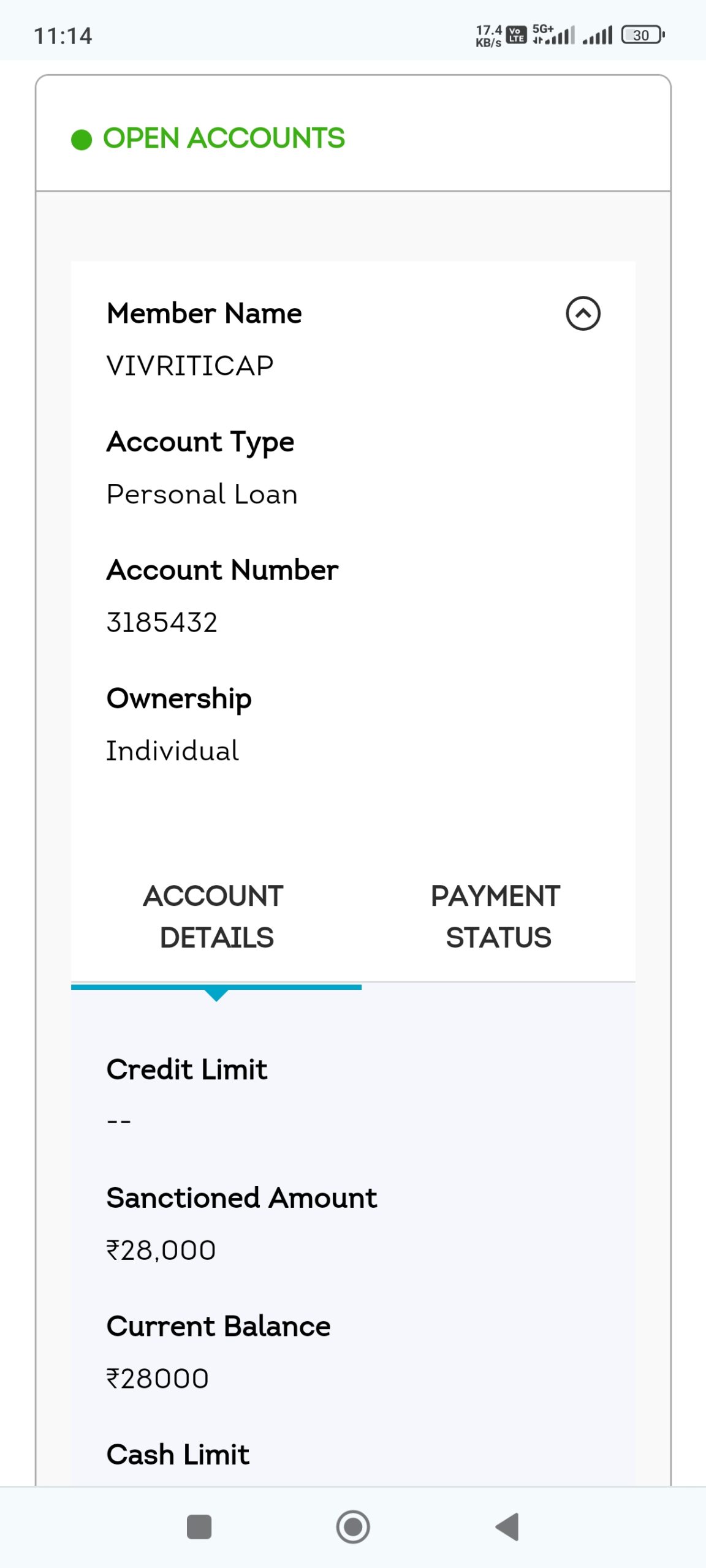Open recent apps from navigation bar
The height and width of the screenshot is (1568, 706).
(199, 1526)
